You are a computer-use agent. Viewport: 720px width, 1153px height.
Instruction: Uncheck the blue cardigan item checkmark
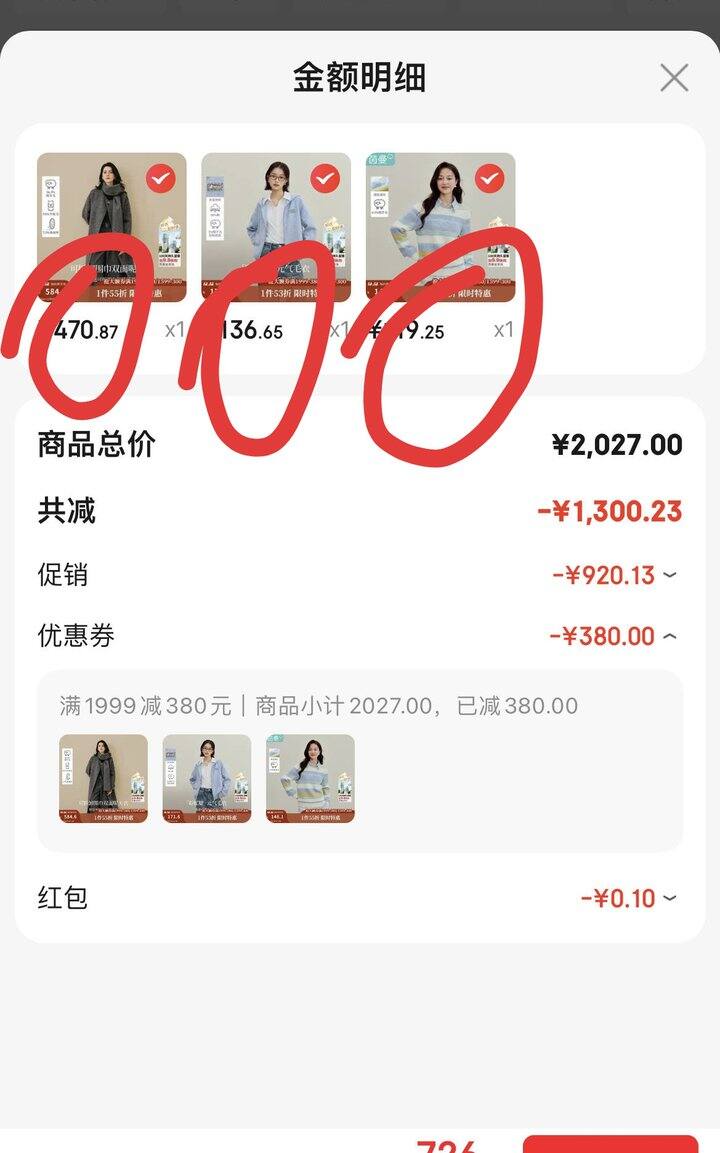(324, 179)
